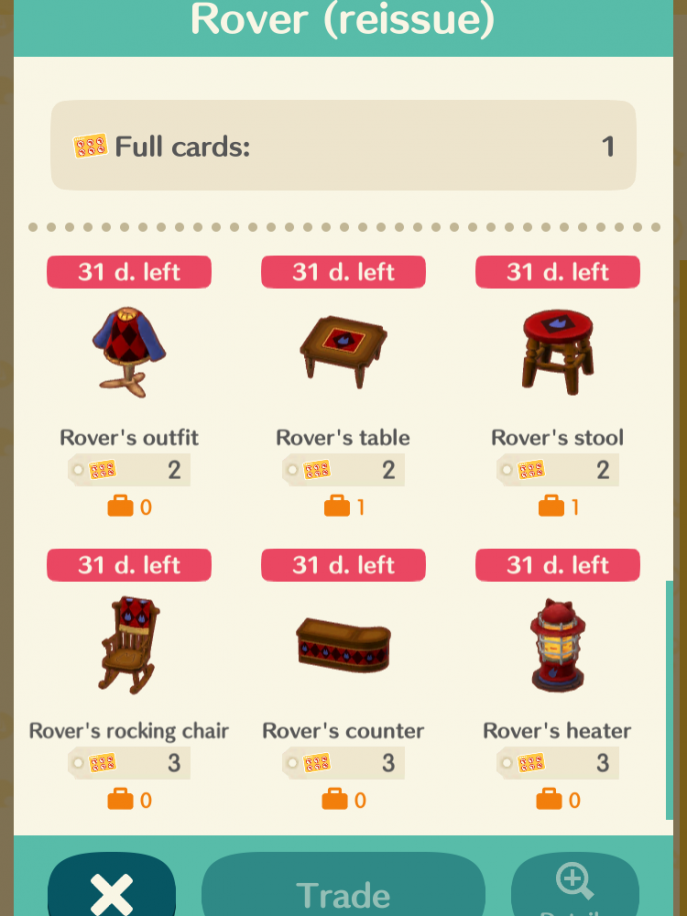This screenshot has height=916, width=687.
Task: Select Rover's outfit item
Action: [129, 352]
